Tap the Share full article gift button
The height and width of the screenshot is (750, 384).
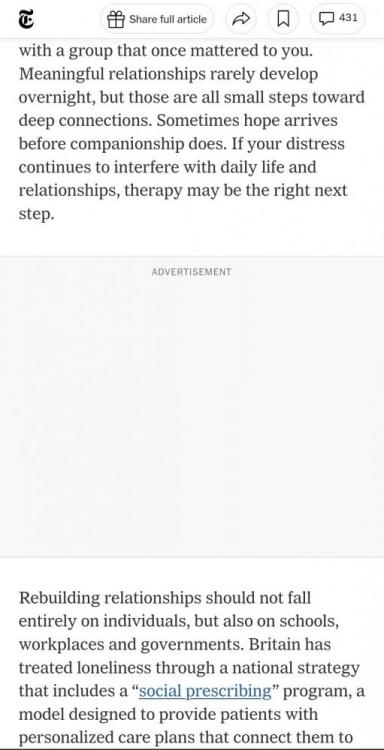(157, 19)
